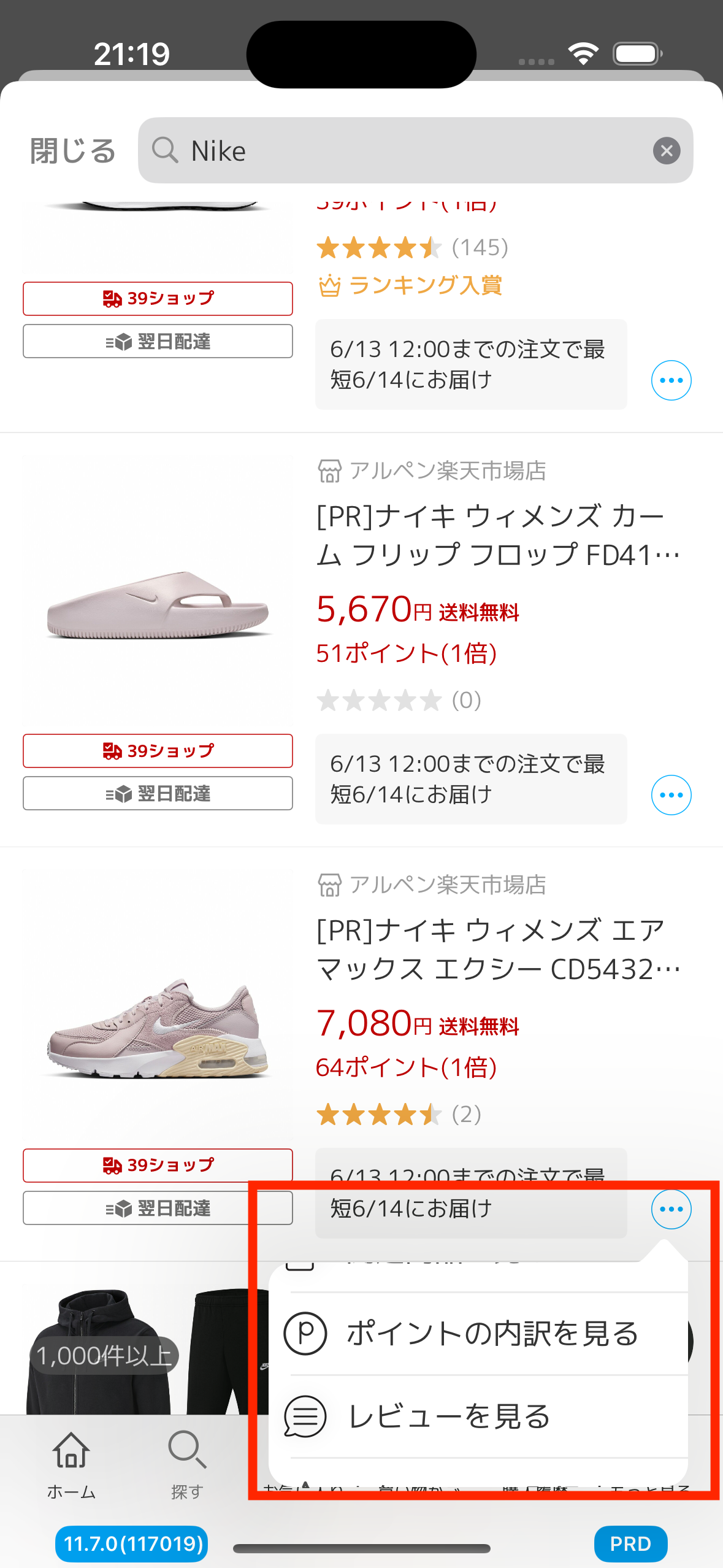Tap 閉じる to close search

(73, 150)
